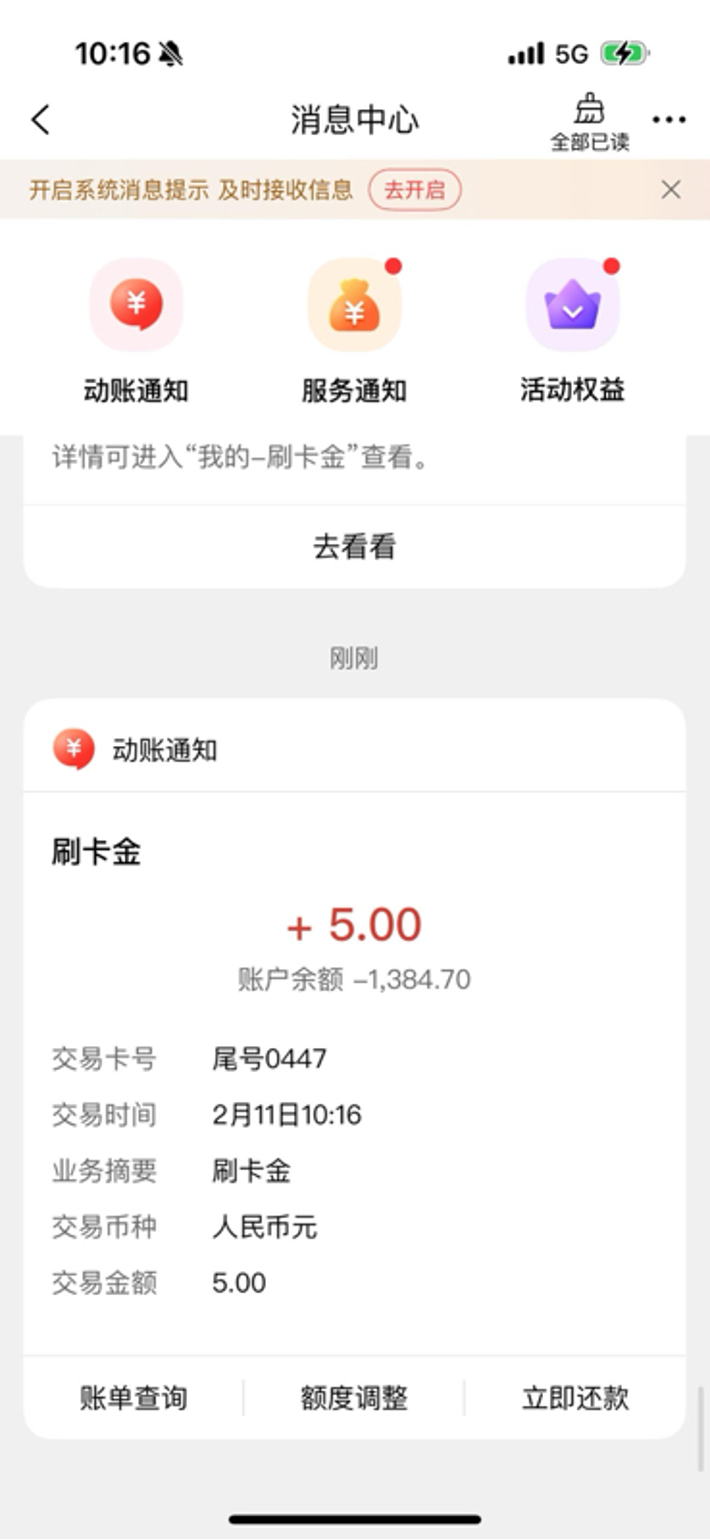710x1540 pixels.
Task: Tap 立即还款 to repay now
Action: point(575,1398)
